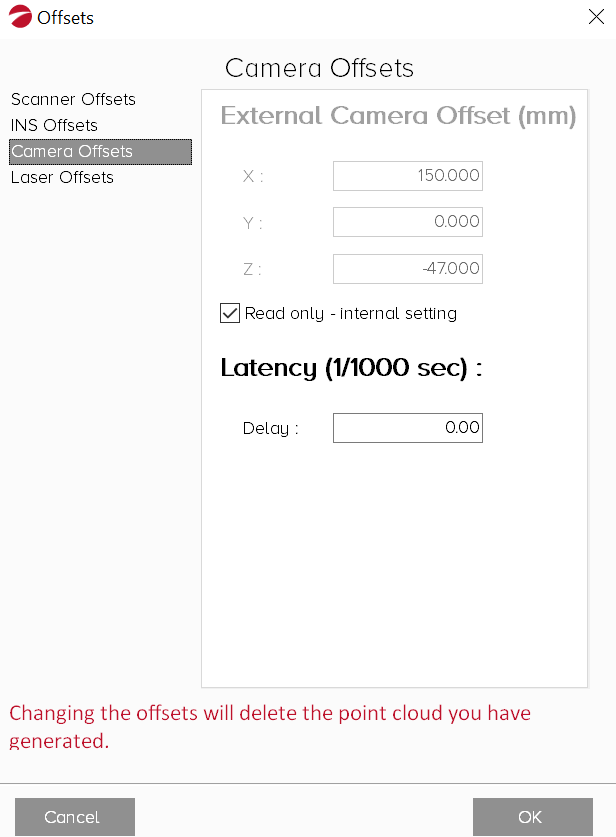Switch to INS Offsets
This screenshot has width=616, height=837.
point(54,126)
